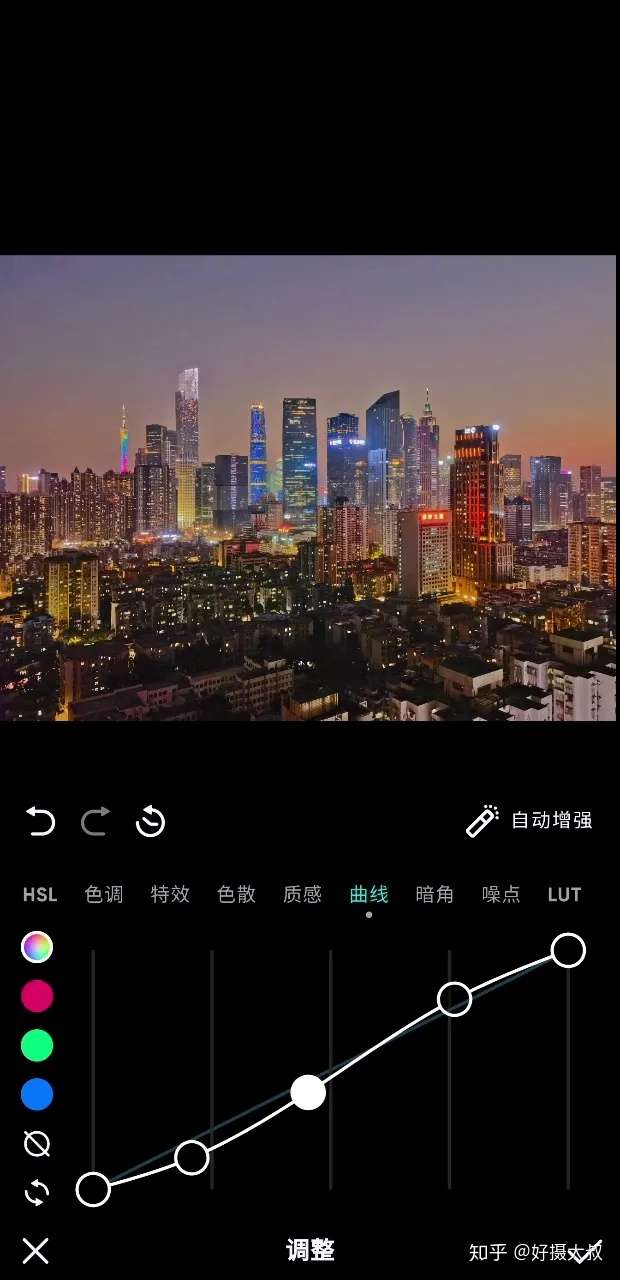Open the LUT tab
This screenshot has width=620, height=1280.
point(564,895)
